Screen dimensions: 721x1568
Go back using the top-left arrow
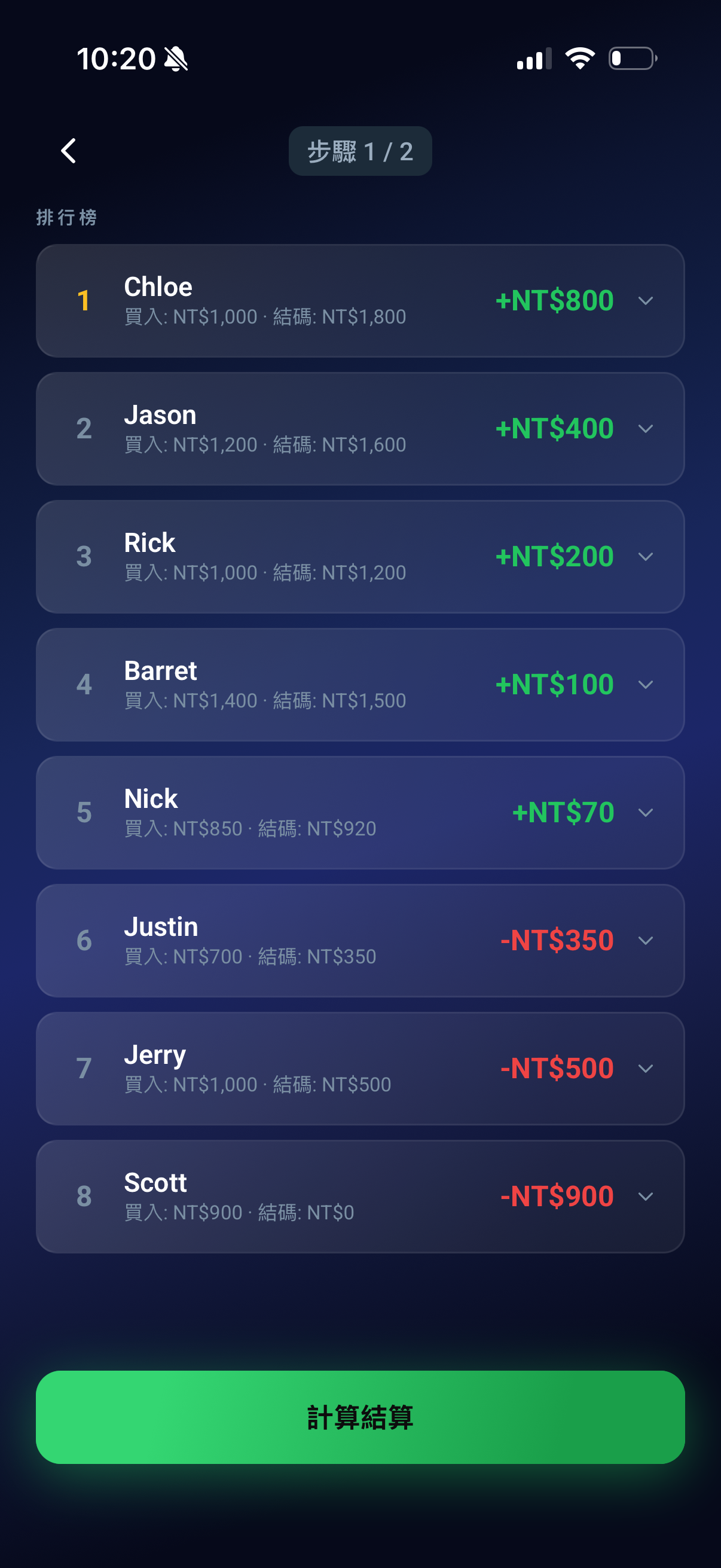pyautogui.click(x=69, y=151)
